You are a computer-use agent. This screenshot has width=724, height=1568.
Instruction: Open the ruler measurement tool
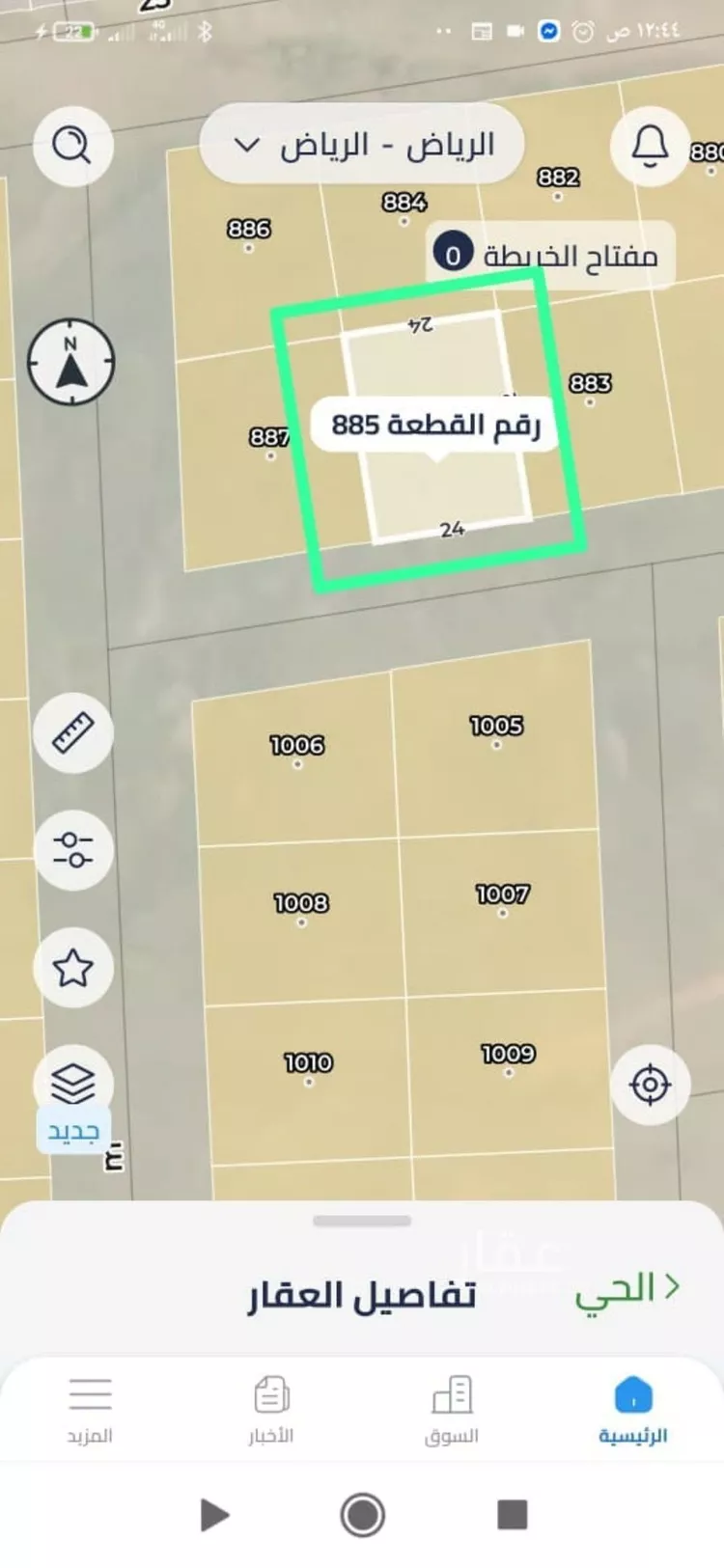click(x=73, y=732)
